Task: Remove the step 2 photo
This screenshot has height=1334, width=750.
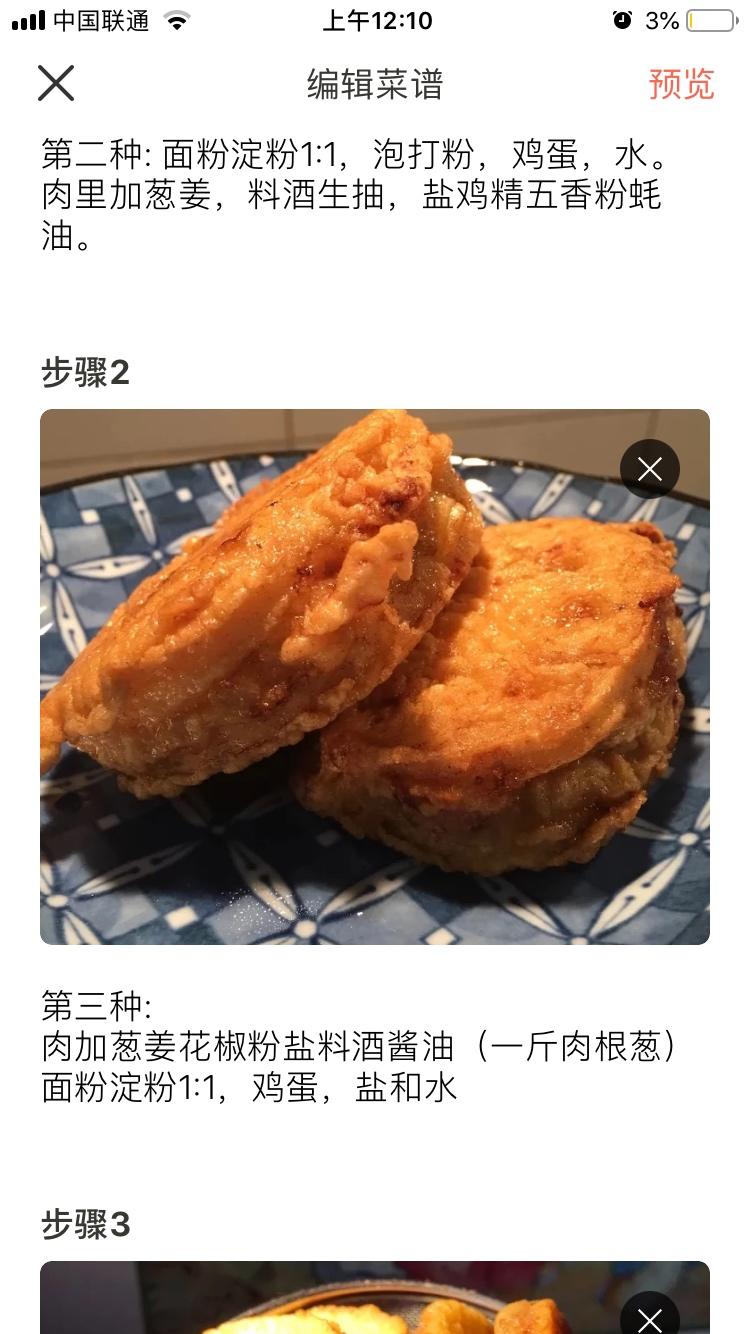Action: [650, 469]
